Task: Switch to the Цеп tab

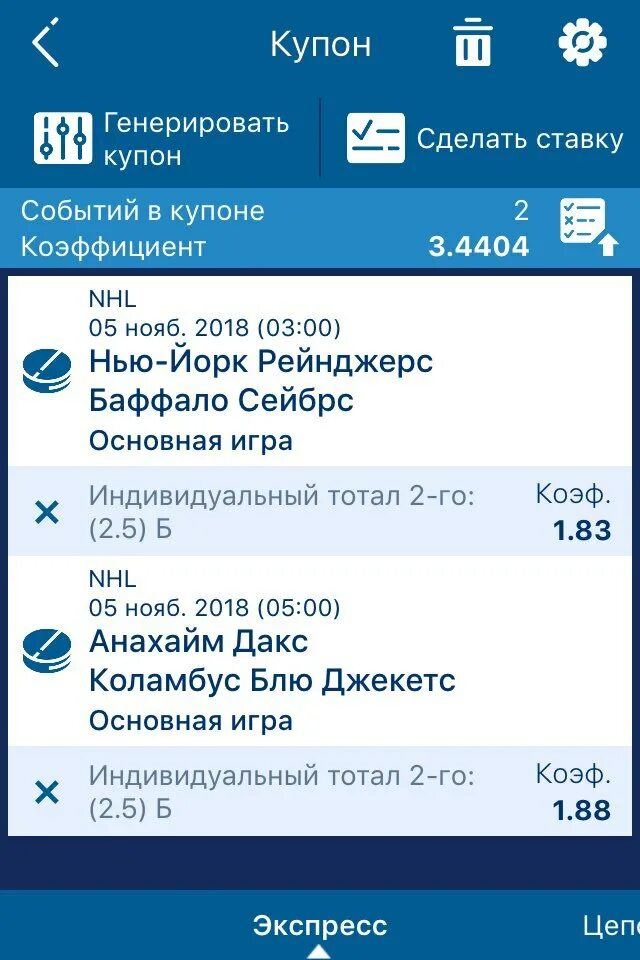Action: coord(609,926)
